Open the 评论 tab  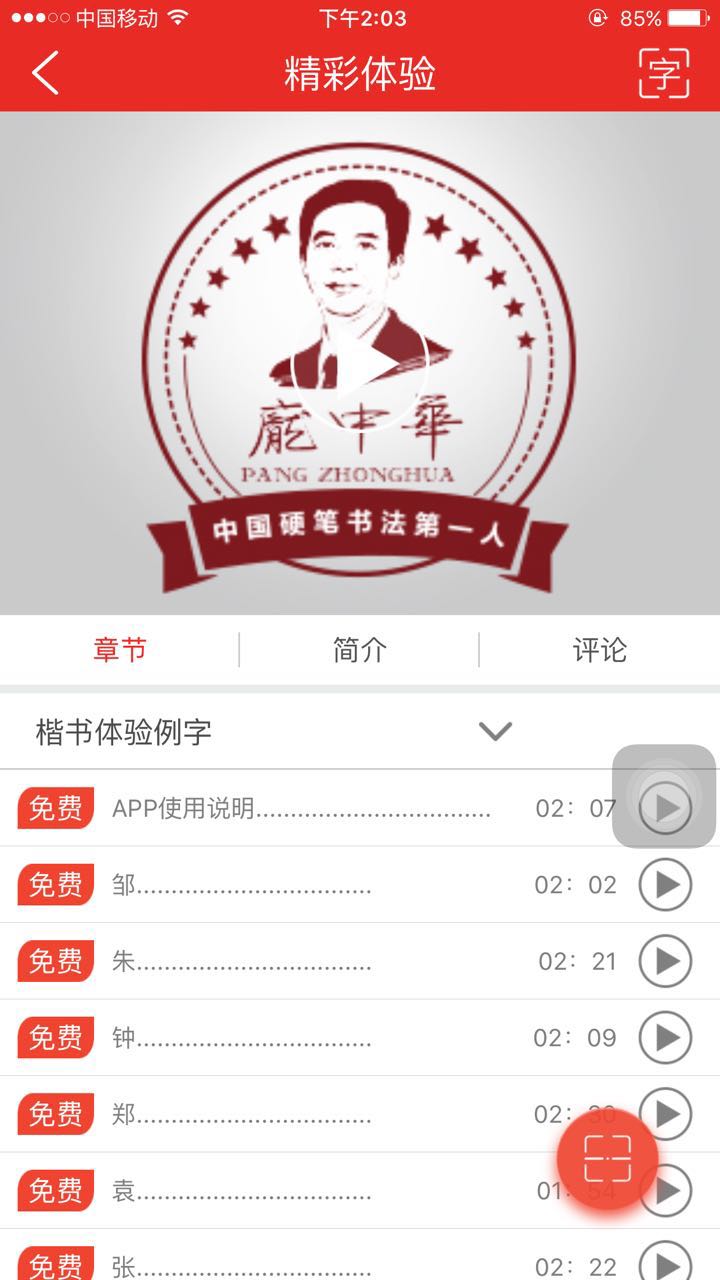[x=598, y=650]
